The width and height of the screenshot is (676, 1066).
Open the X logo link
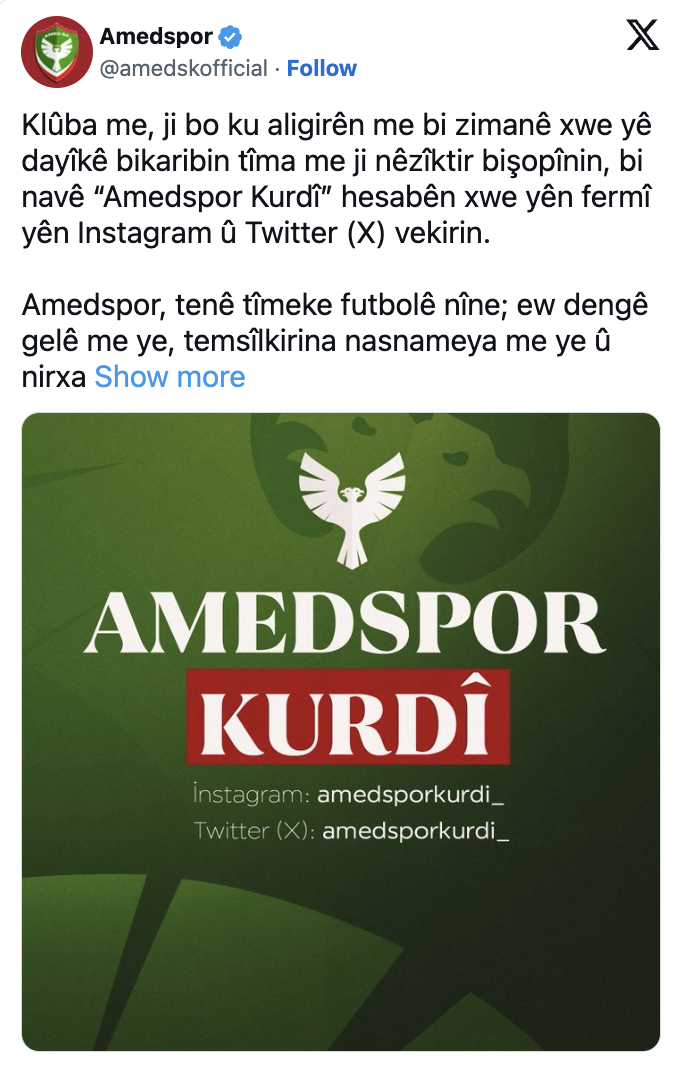(642, 36)
